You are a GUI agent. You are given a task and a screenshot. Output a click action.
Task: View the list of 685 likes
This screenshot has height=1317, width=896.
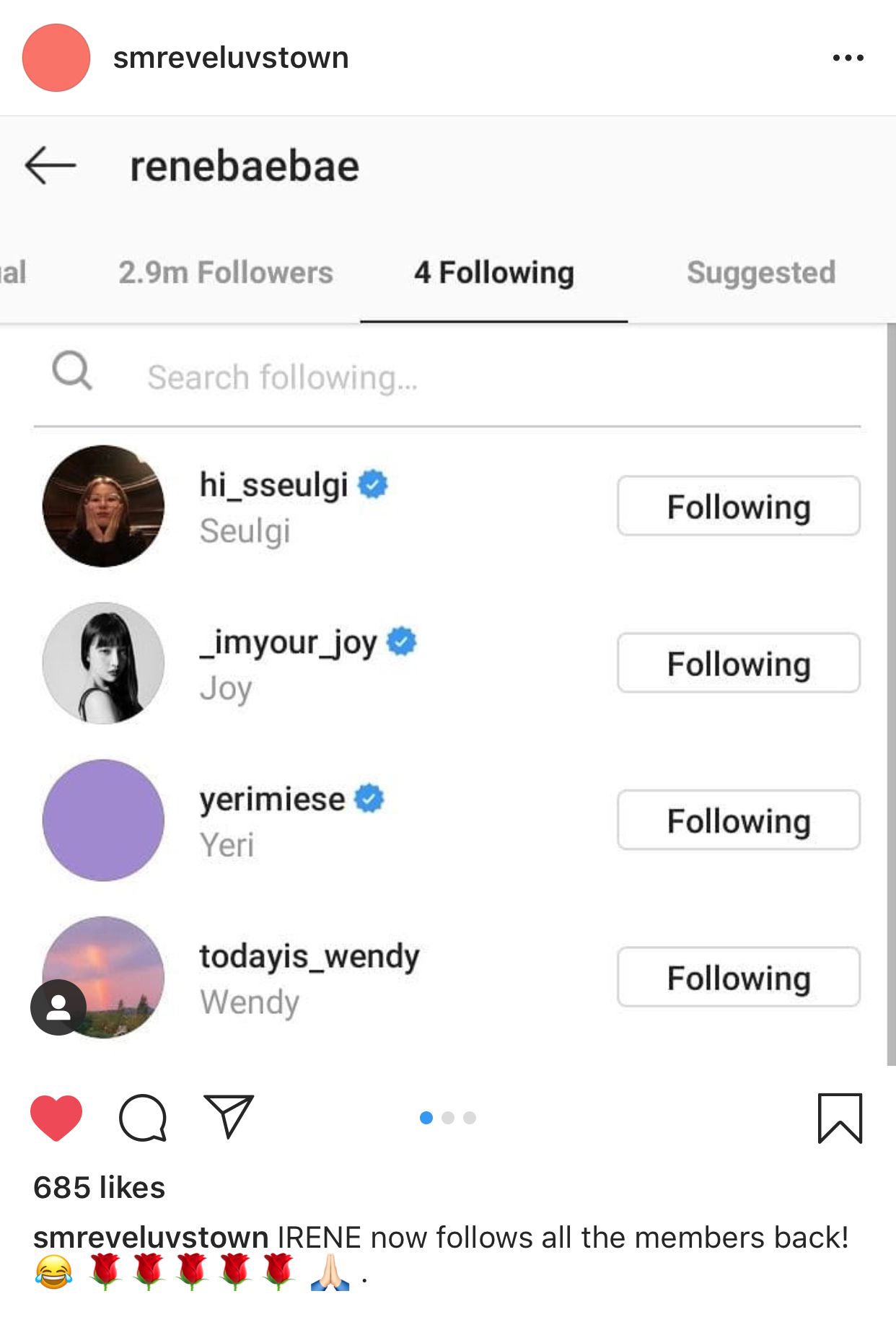click(x=100, y=1188)
